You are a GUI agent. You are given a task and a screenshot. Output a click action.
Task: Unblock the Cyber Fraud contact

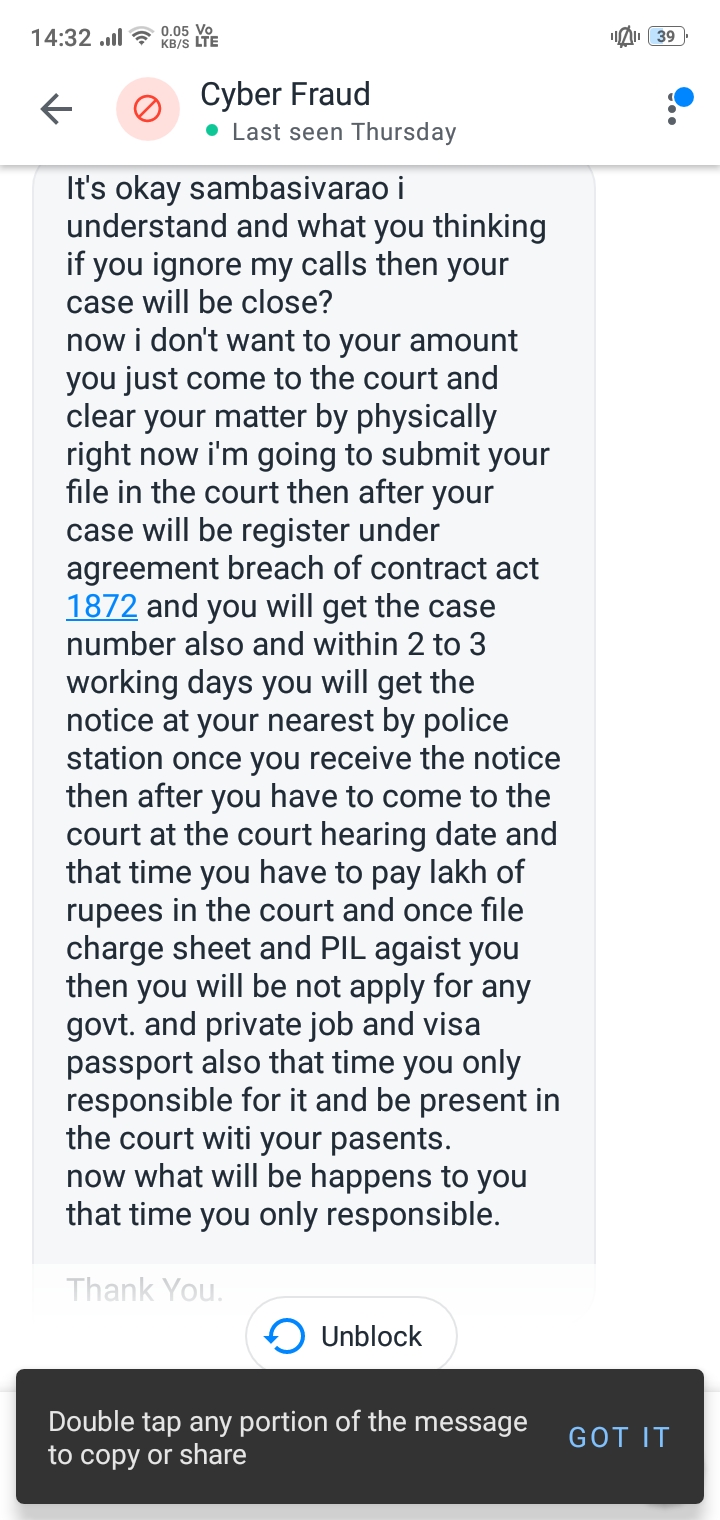click(351, 1336)
